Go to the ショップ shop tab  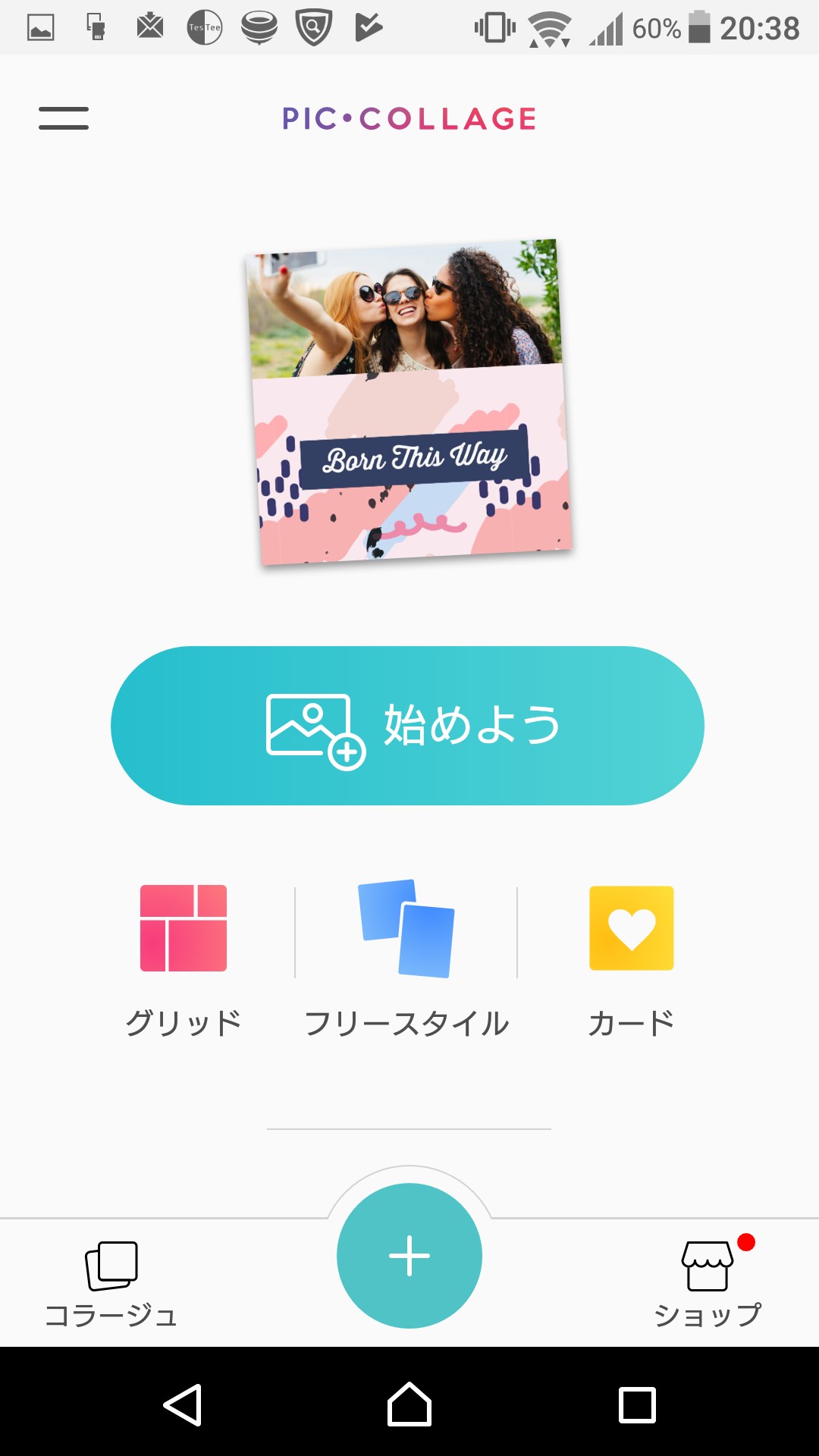pos(708,1283)
